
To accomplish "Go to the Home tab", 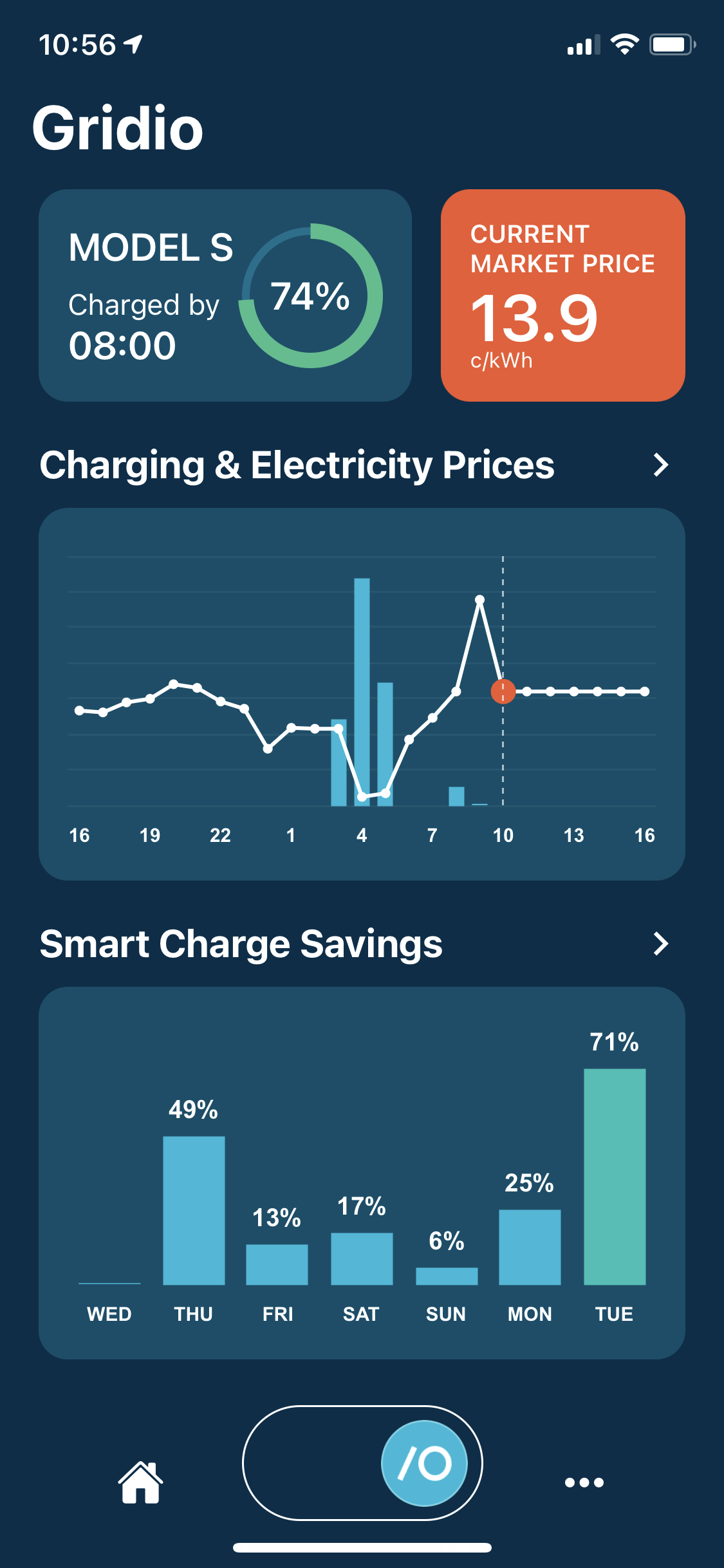I will point(140,1482).
